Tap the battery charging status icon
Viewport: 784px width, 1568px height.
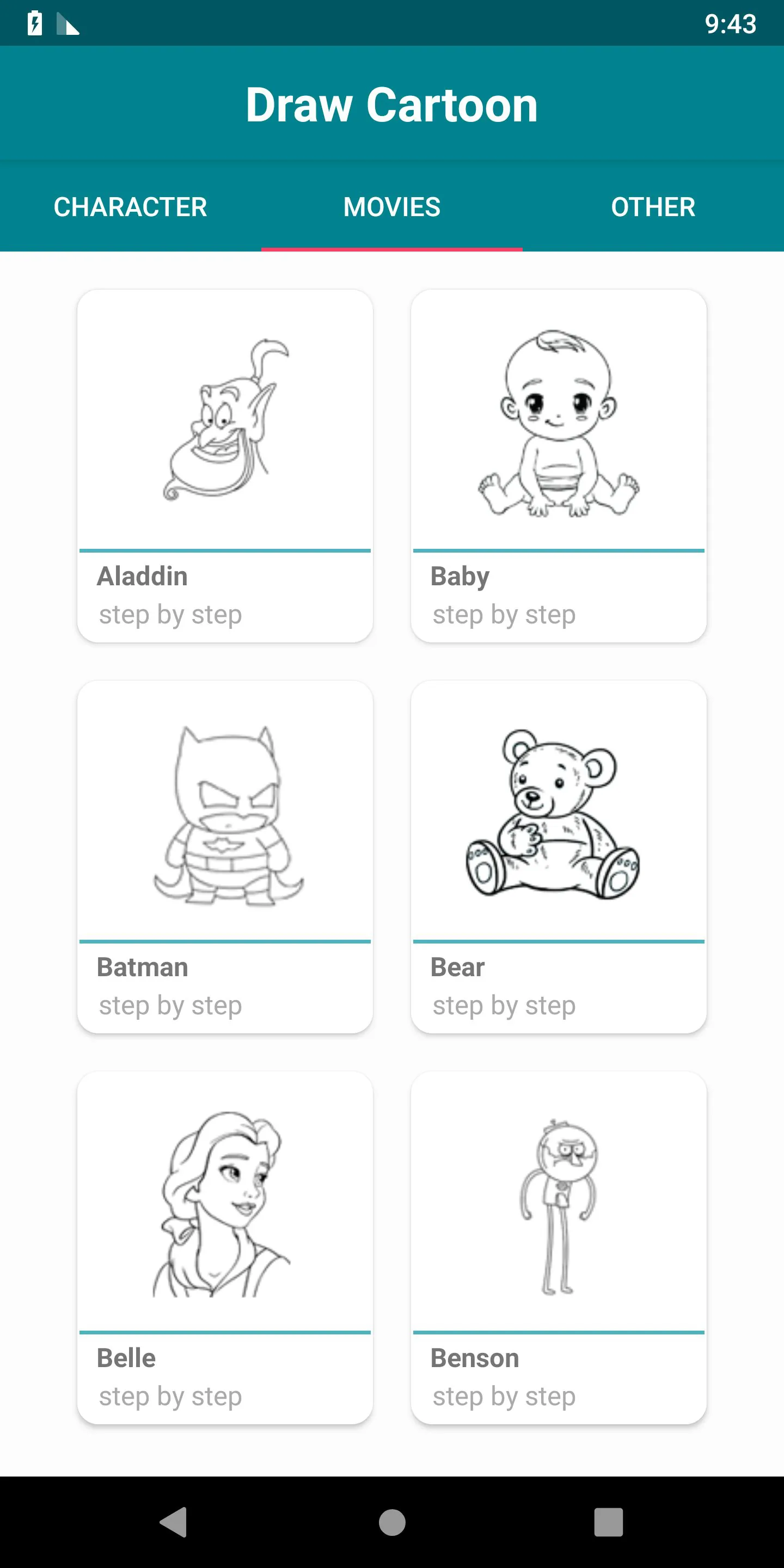point(35,24)
